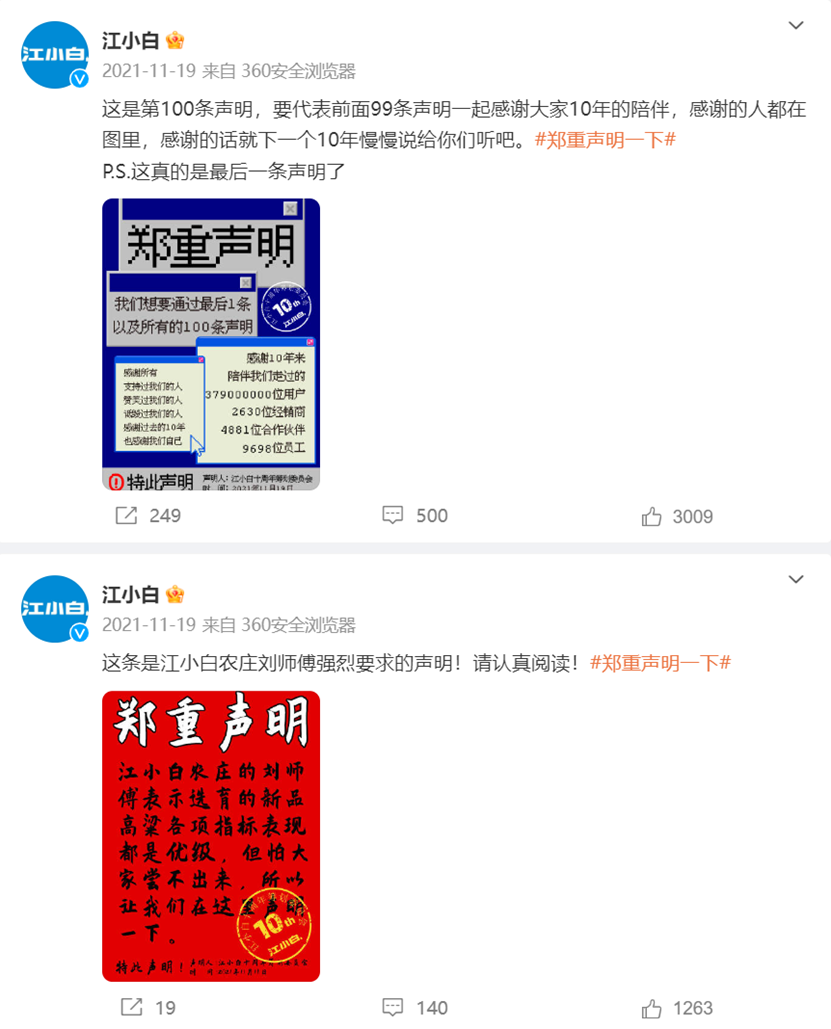View the red 郑重声明 image in the second post
The image size is (831, 1029).
(x=211, y=835)
